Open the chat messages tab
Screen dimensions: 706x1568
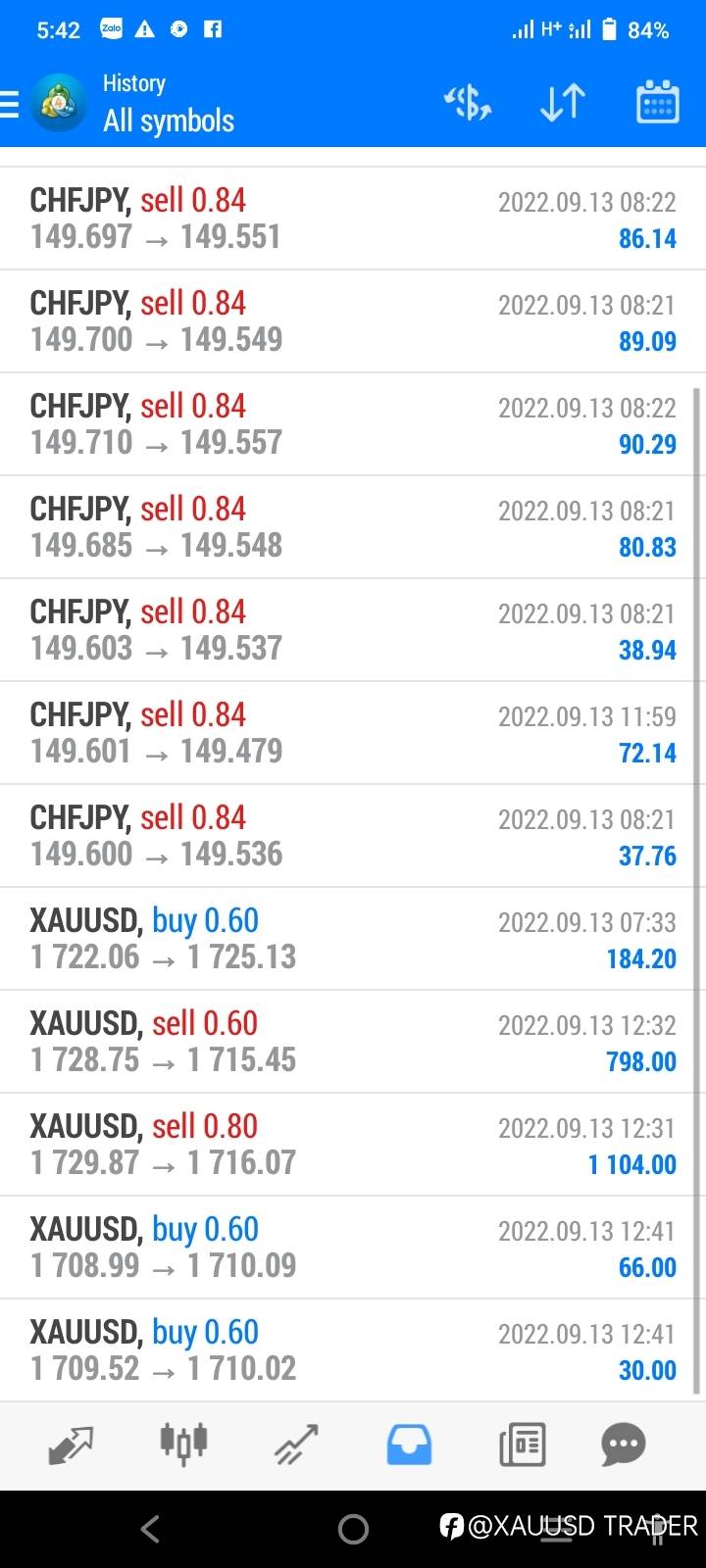624,1445
